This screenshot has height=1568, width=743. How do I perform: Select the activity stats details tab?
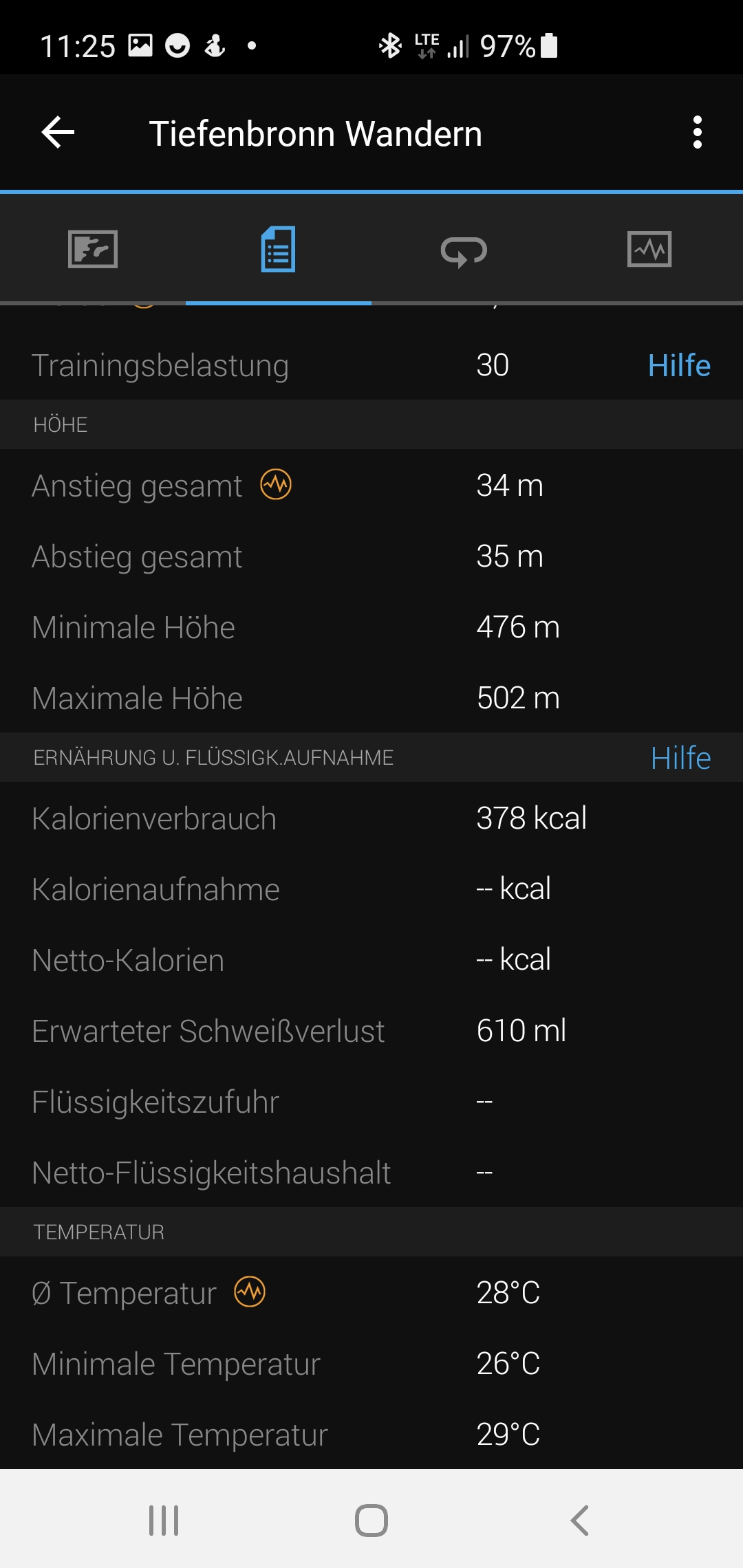pyautogui.click(x=279, y=249)
